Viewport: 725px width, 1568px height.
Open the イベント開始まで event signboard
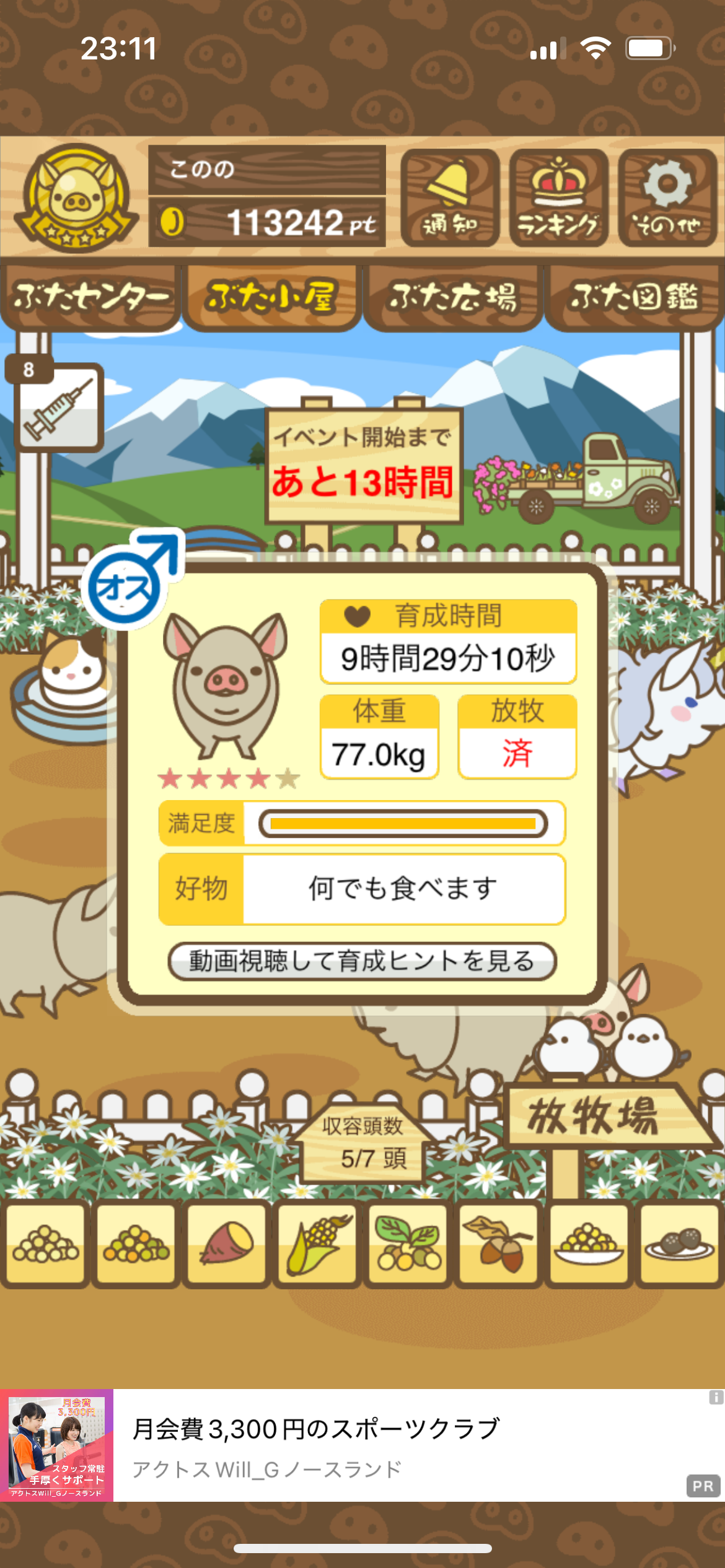tap(364, 464)
